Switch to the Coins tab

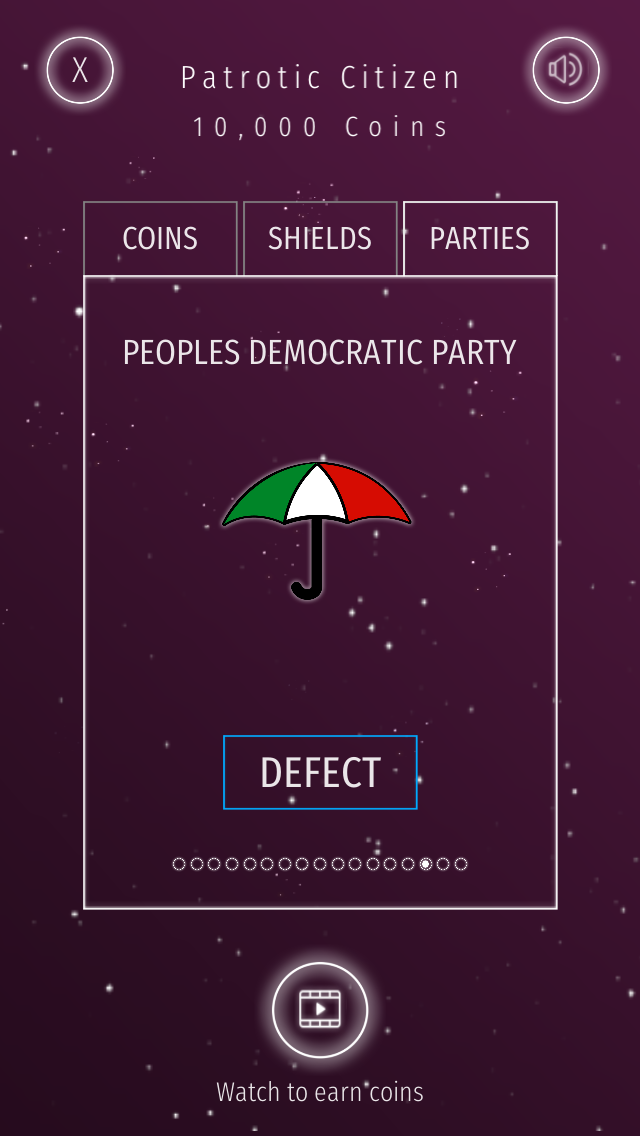[160, 239]
